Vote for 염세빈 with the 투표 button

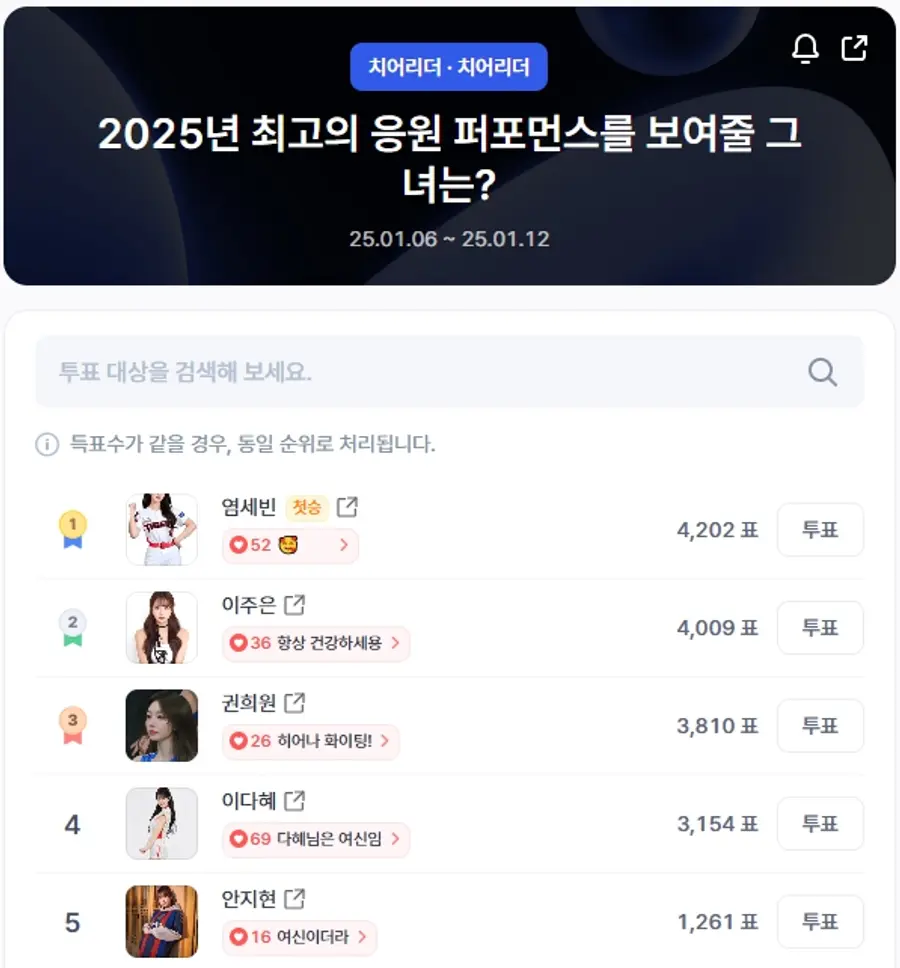[820, 530]
